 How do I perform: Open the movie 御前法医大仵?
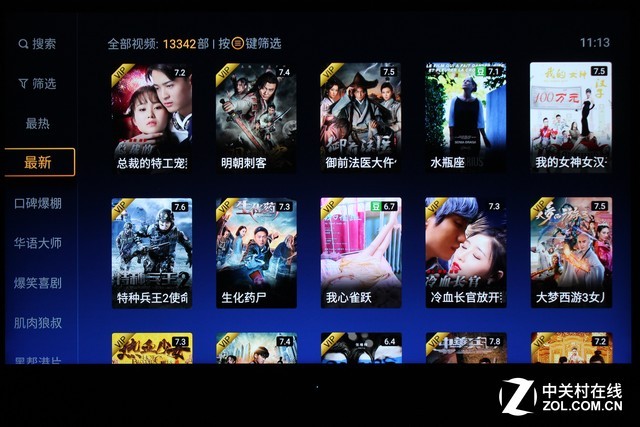(x=361, y=118)
